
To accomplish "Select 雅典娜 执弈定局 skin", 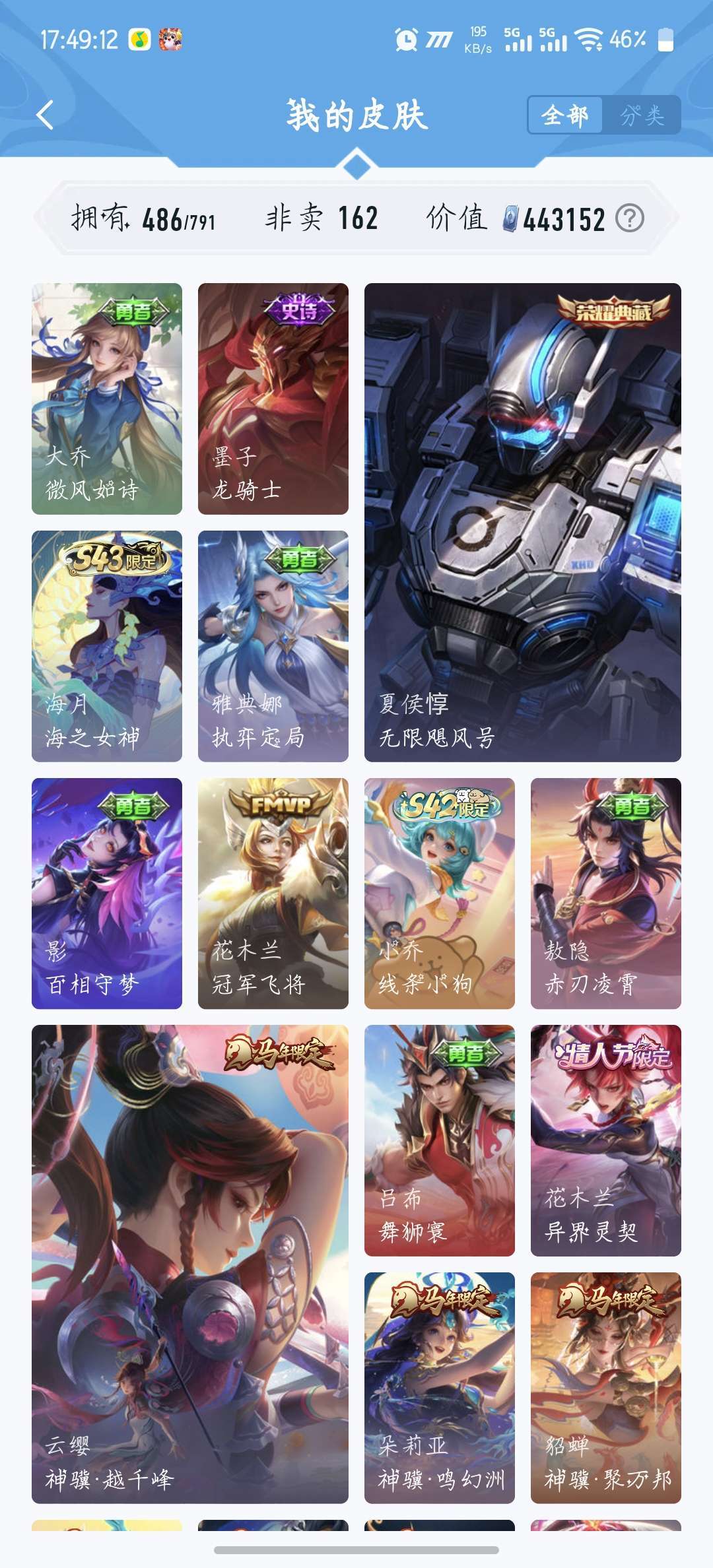I will pos(273,646).
